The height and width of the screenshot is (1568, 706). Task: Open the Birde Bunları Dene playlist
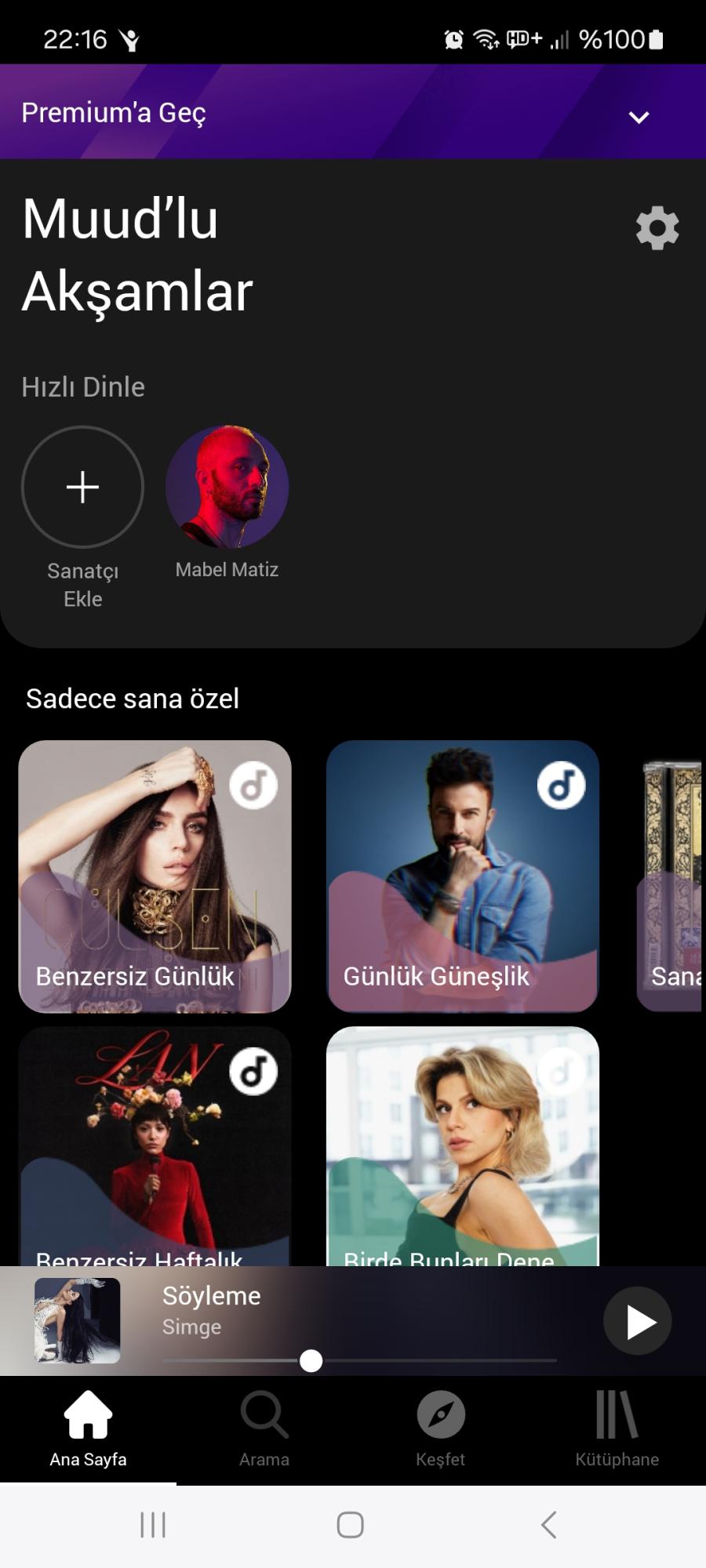tap(462, 1145)
